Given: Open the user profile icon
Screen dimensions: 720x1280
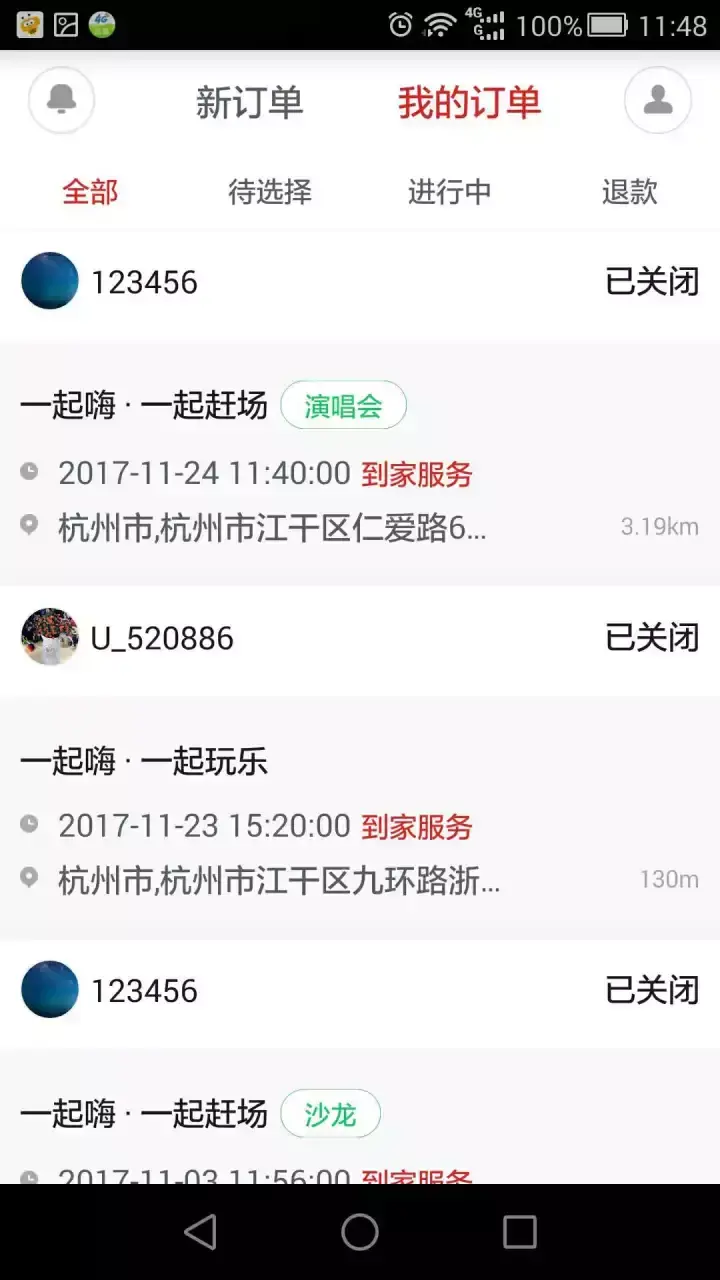Looking at the screenshot, I should tap(657, 100).
